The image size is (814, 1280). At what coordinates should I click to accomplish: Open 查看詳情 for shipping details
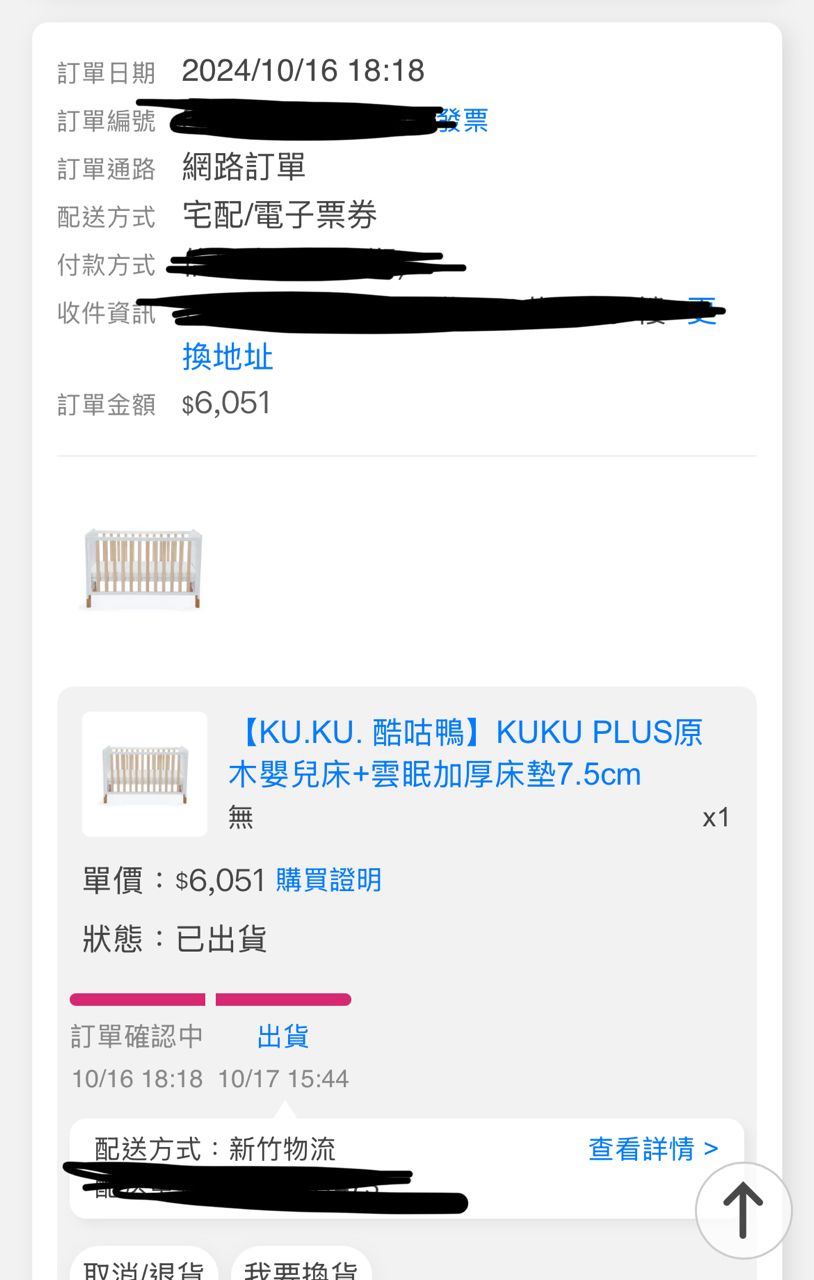(x=653, y=1149)
